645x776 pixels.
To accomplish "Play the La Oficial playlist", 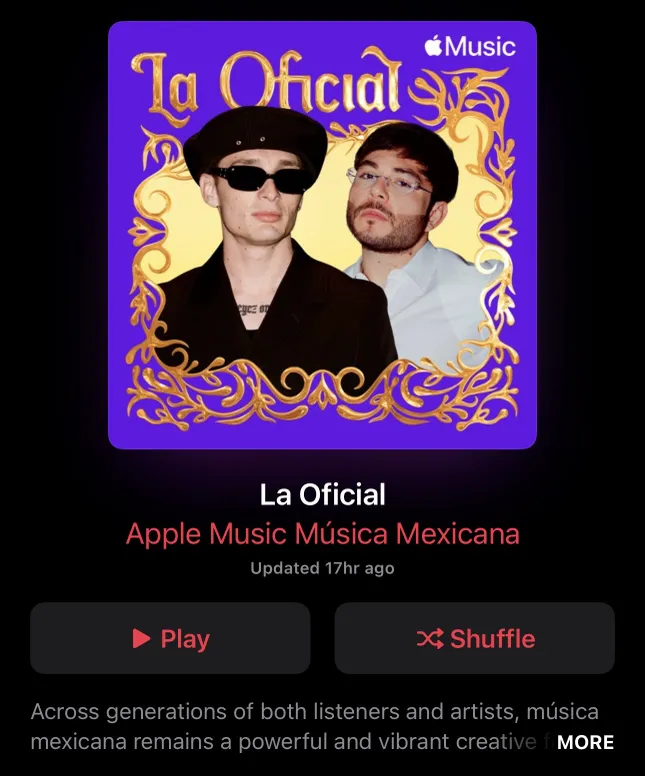I will click(170, 638).
